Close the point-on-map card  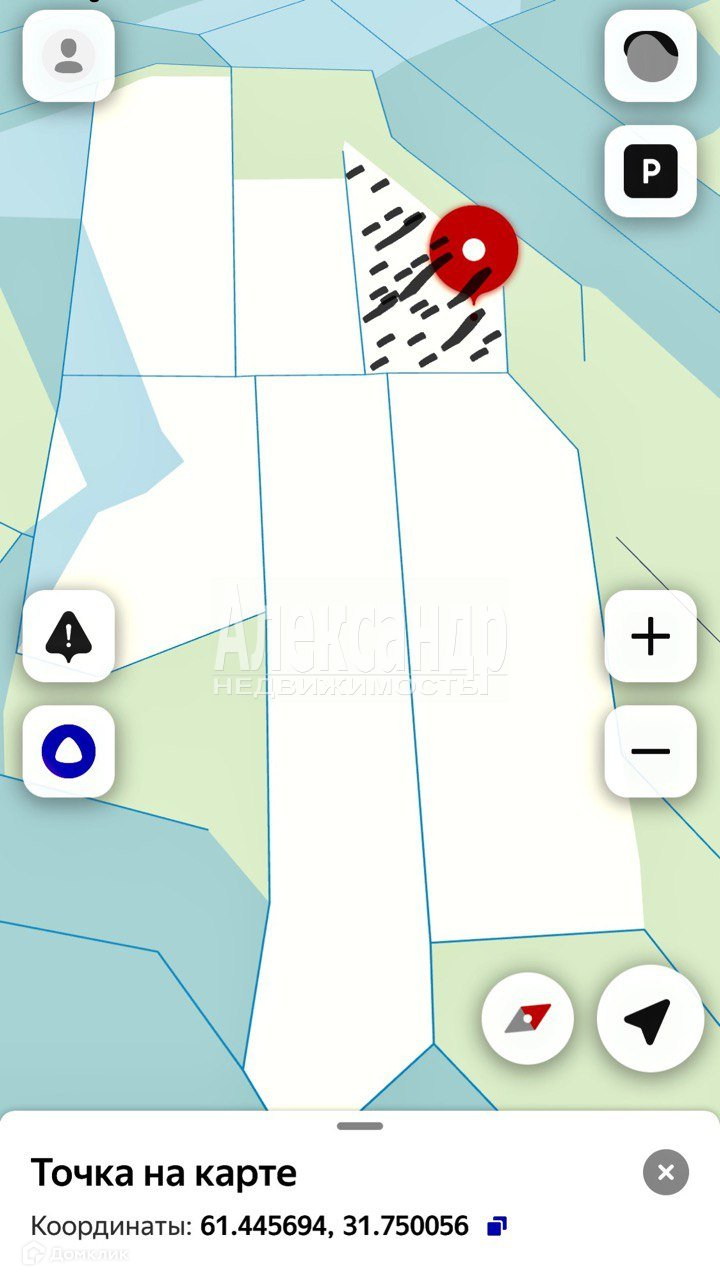666,1172
